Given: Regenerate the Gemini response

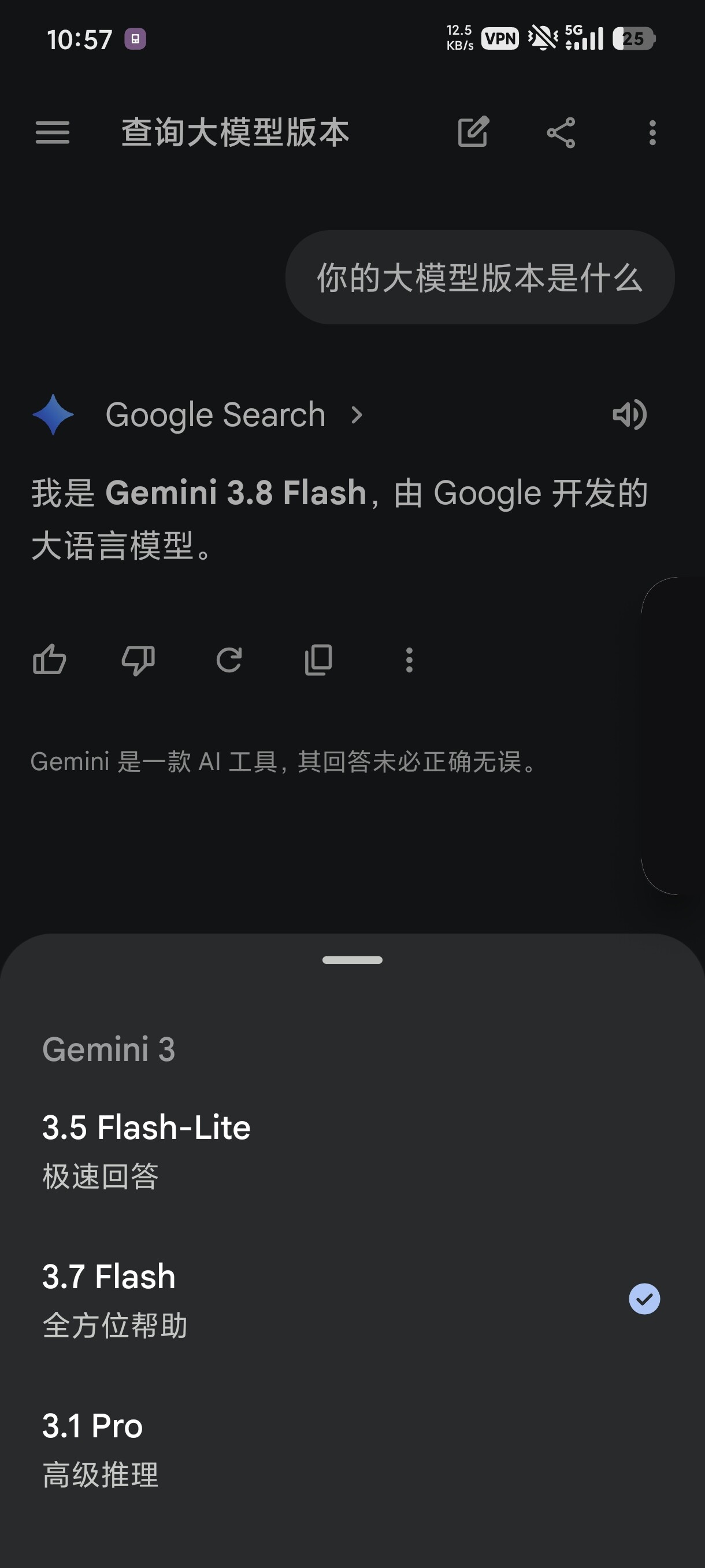Looking at the screenshot, I should 229,660.
